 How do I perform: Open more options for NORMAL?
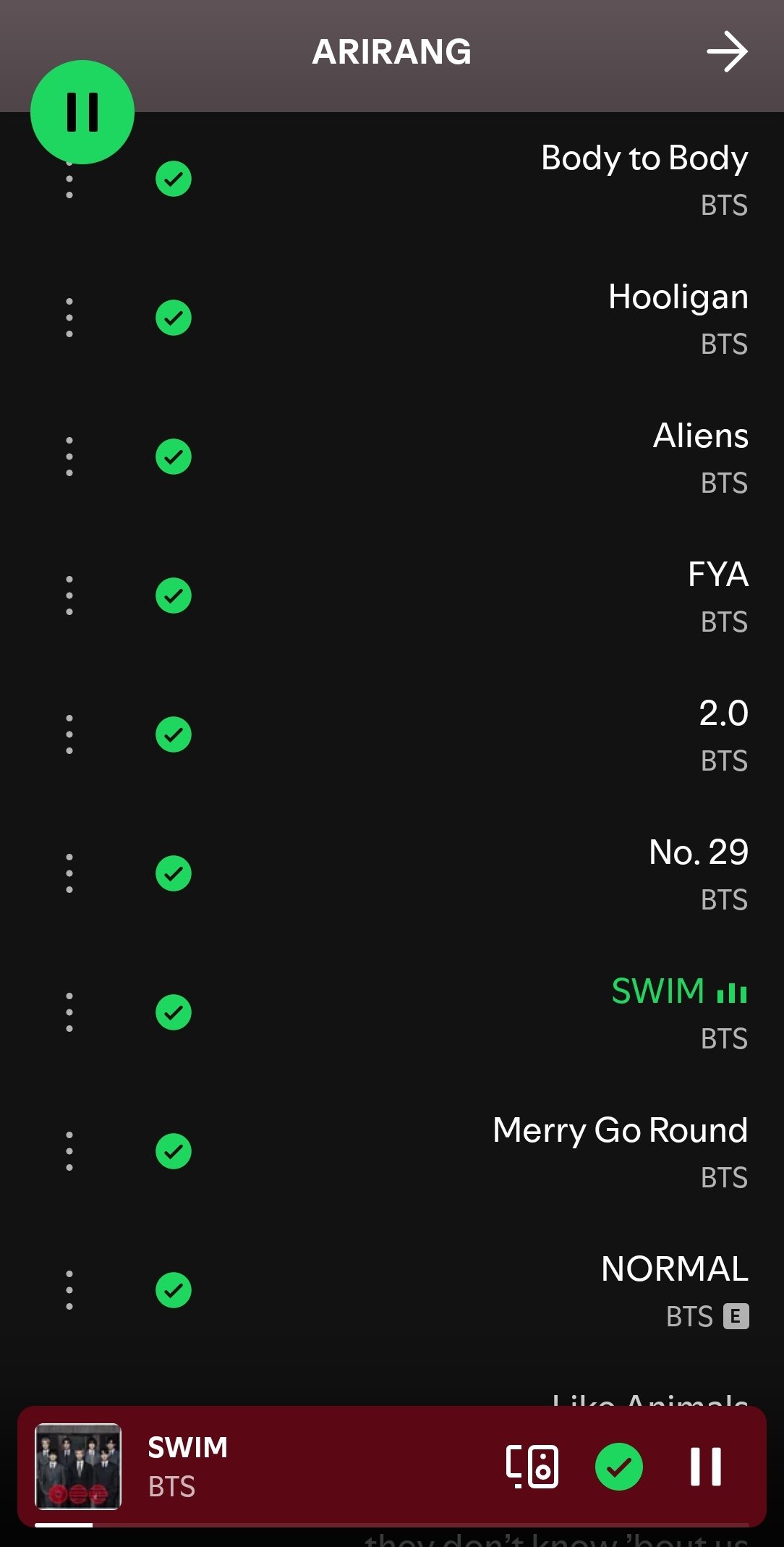point(69,1290)
